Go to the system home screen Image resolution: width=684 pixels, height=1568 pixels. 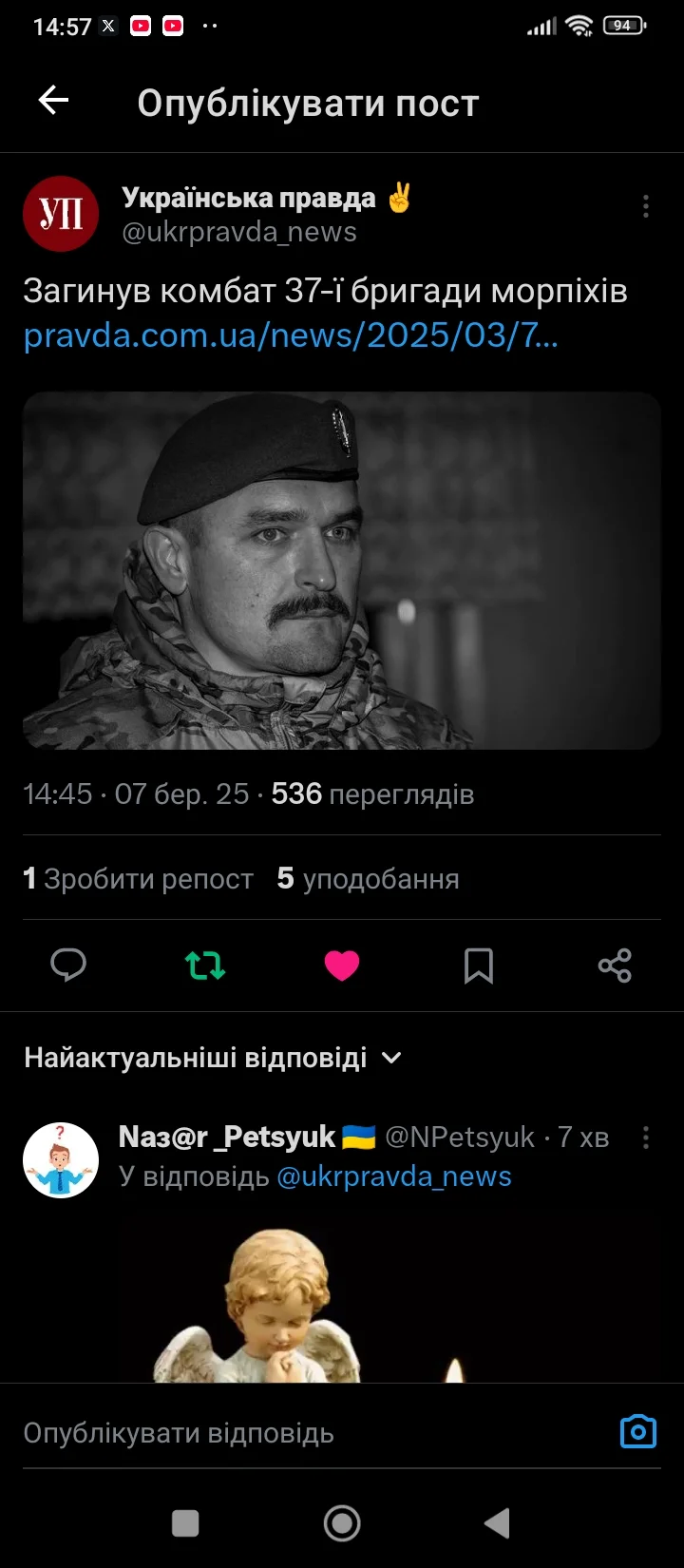click(x=342, y=1523)
